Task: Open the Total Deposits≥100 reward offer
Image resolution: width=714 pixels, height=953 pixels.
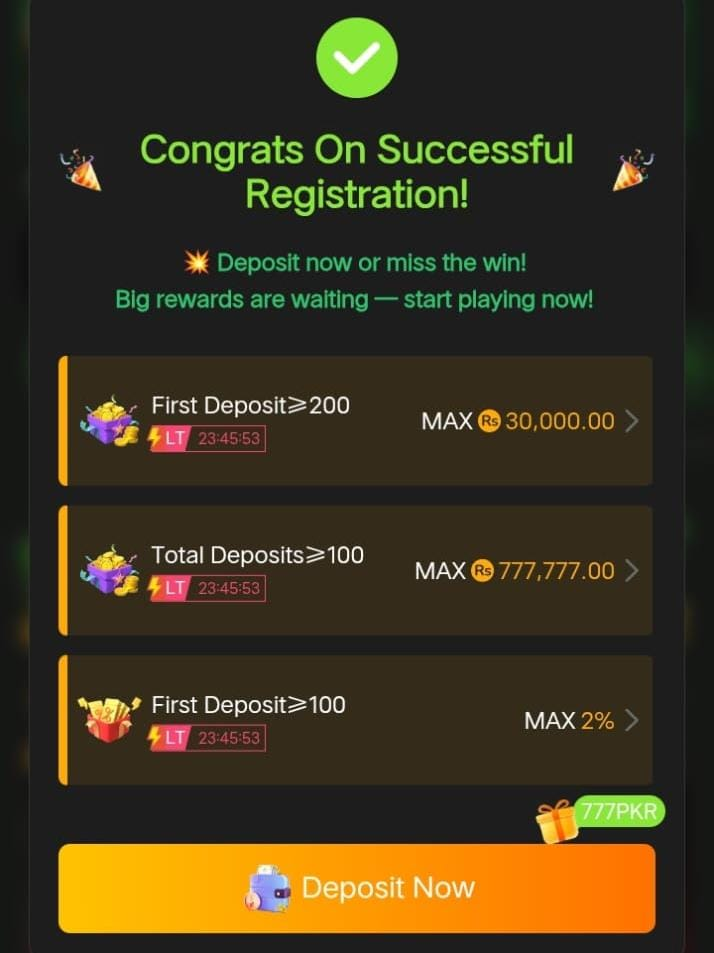Action: (x=356, y=570)
